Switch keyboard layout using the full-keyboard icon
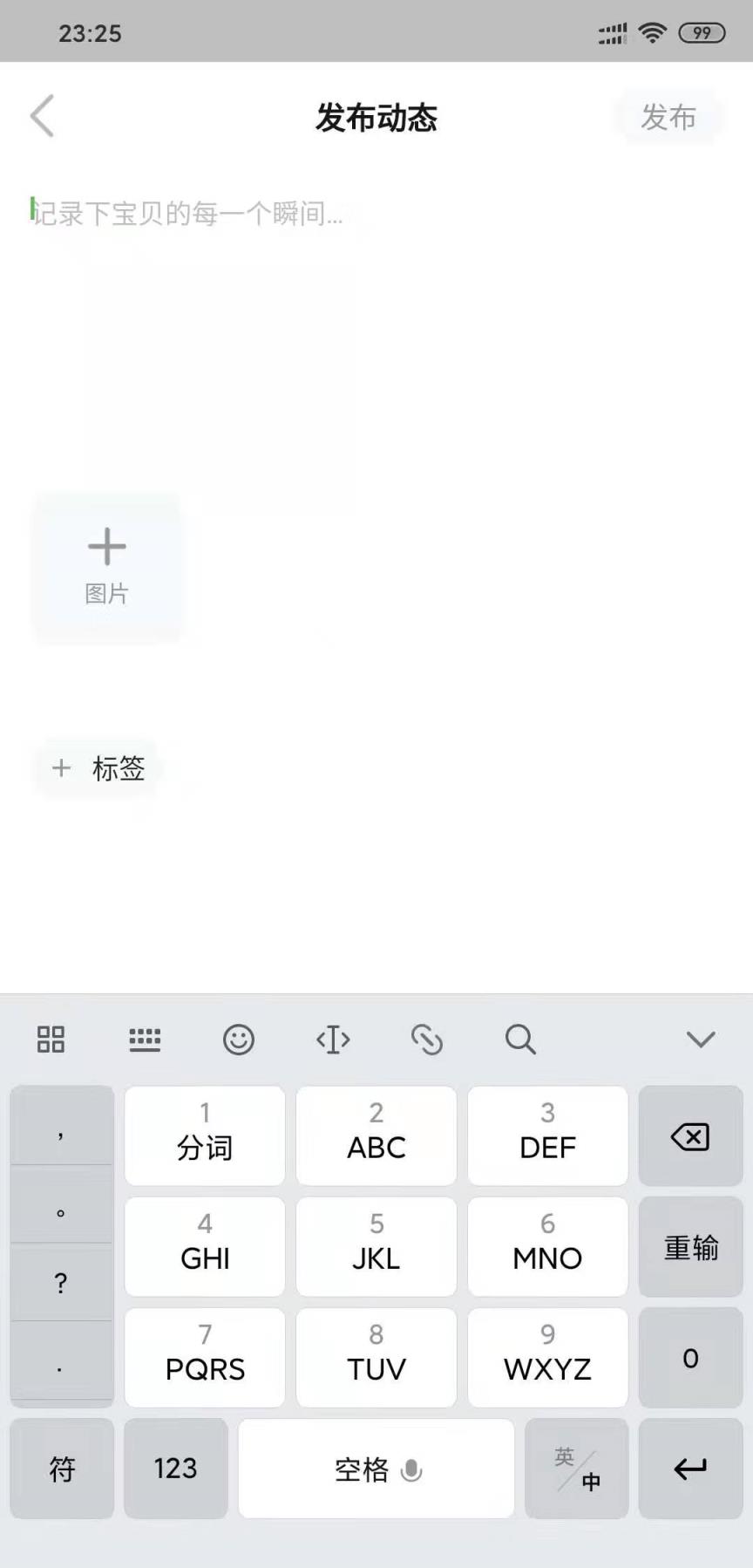This screenshot has width=753, height=1568. pyautogui.click(x=145, y=1040)
